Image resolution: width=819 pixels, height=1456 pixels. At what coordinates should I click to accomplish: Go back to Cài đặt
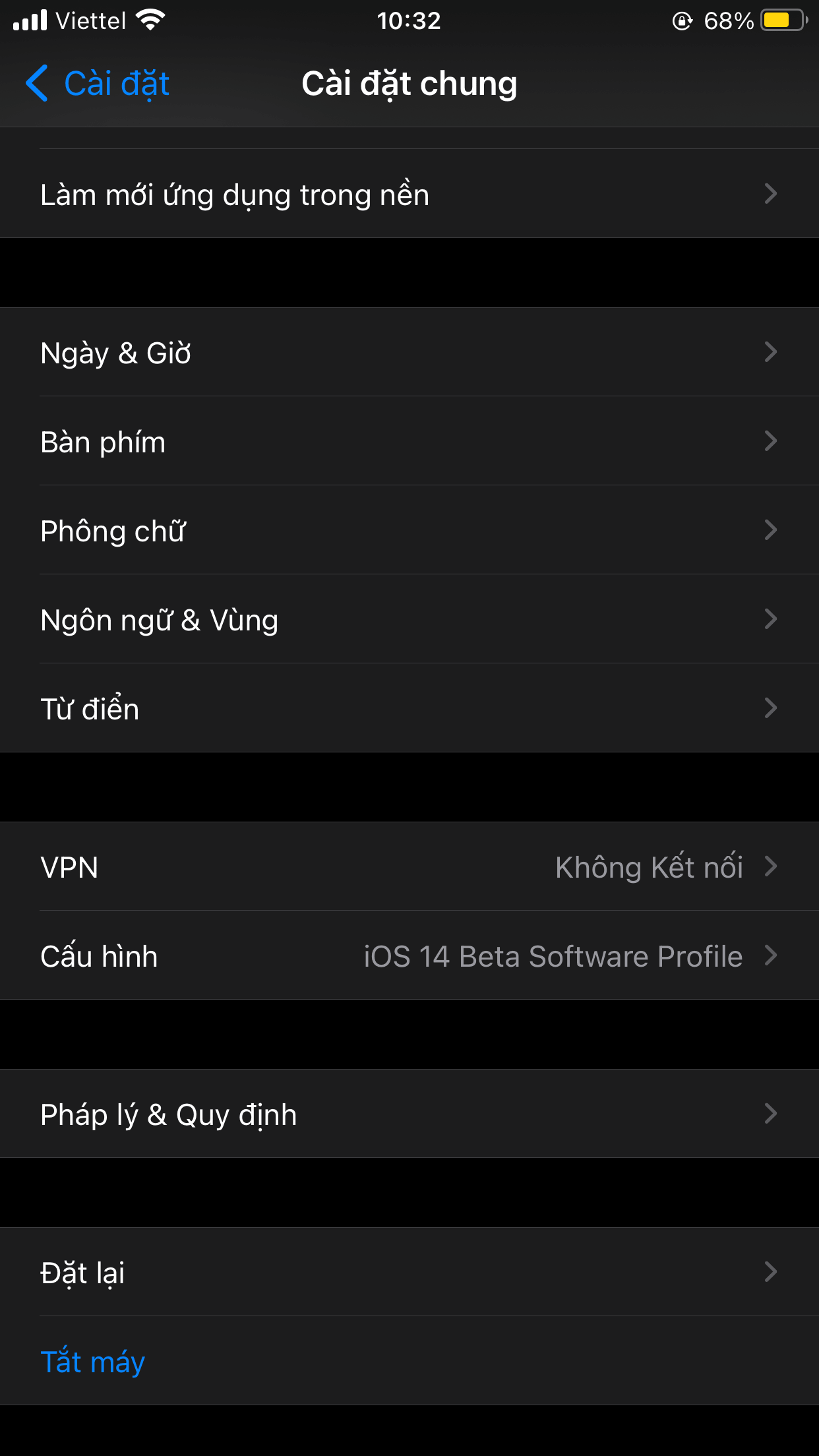pos(98,84)
